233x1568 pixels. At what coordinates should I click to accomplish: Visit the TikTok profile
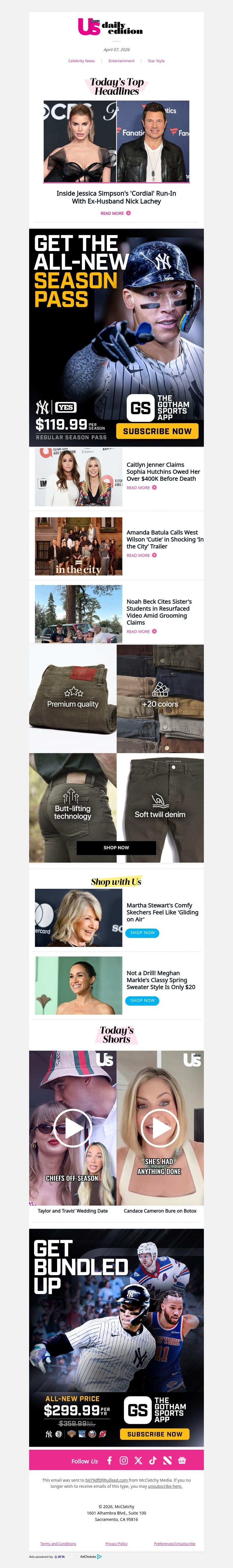click(x=153, y=1460)
